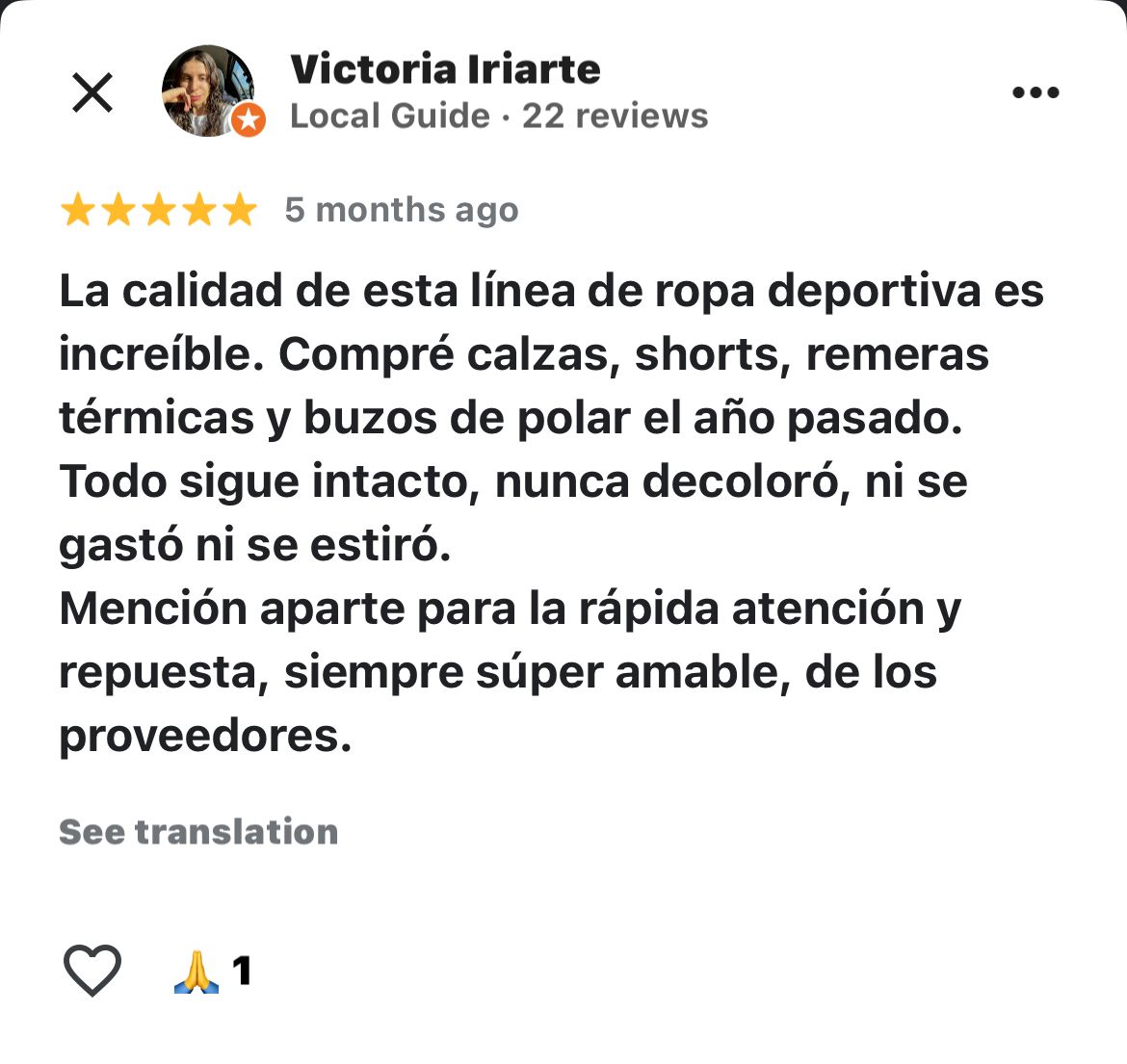
Task: Open Victoria Iriarte's profile picture
Action: pyautogui.click(x=208, y=91)
